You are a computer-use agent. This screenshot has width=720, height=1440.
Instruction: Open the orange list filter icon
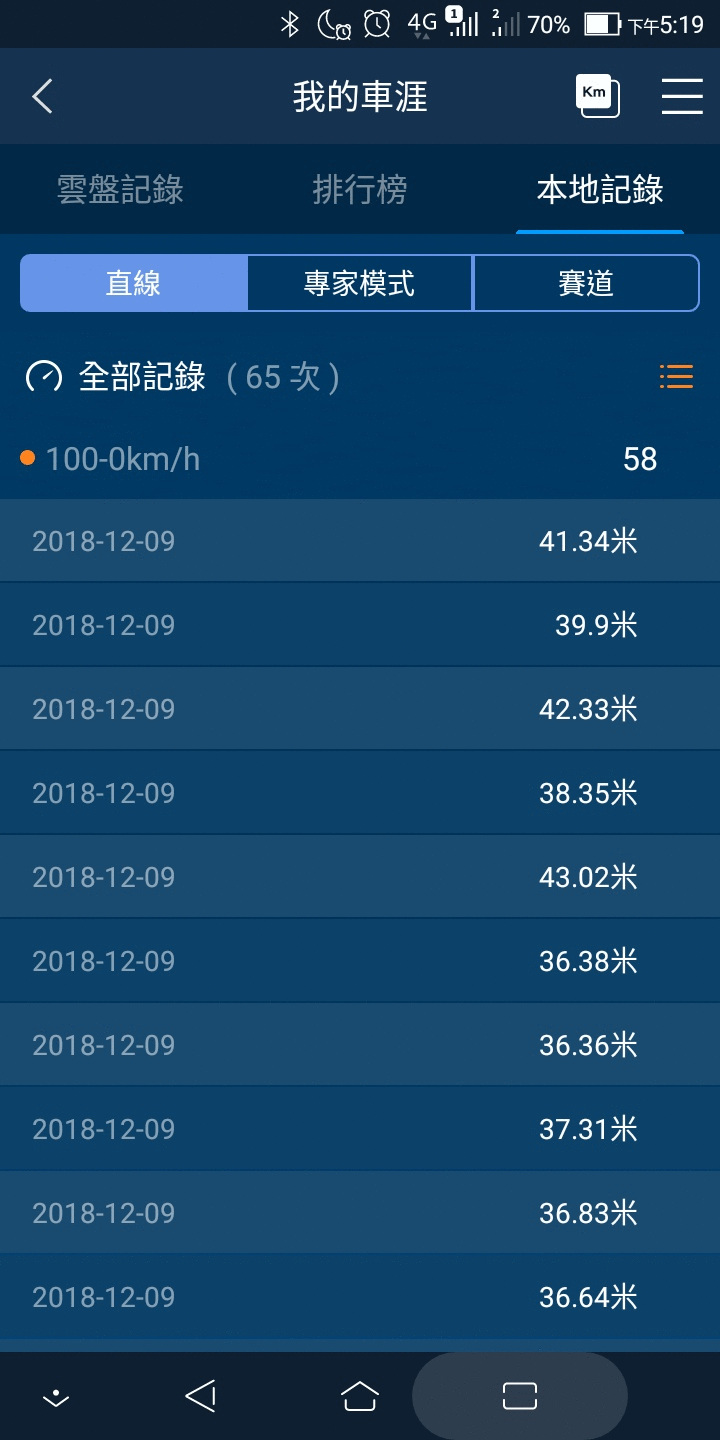pos(676,377)
